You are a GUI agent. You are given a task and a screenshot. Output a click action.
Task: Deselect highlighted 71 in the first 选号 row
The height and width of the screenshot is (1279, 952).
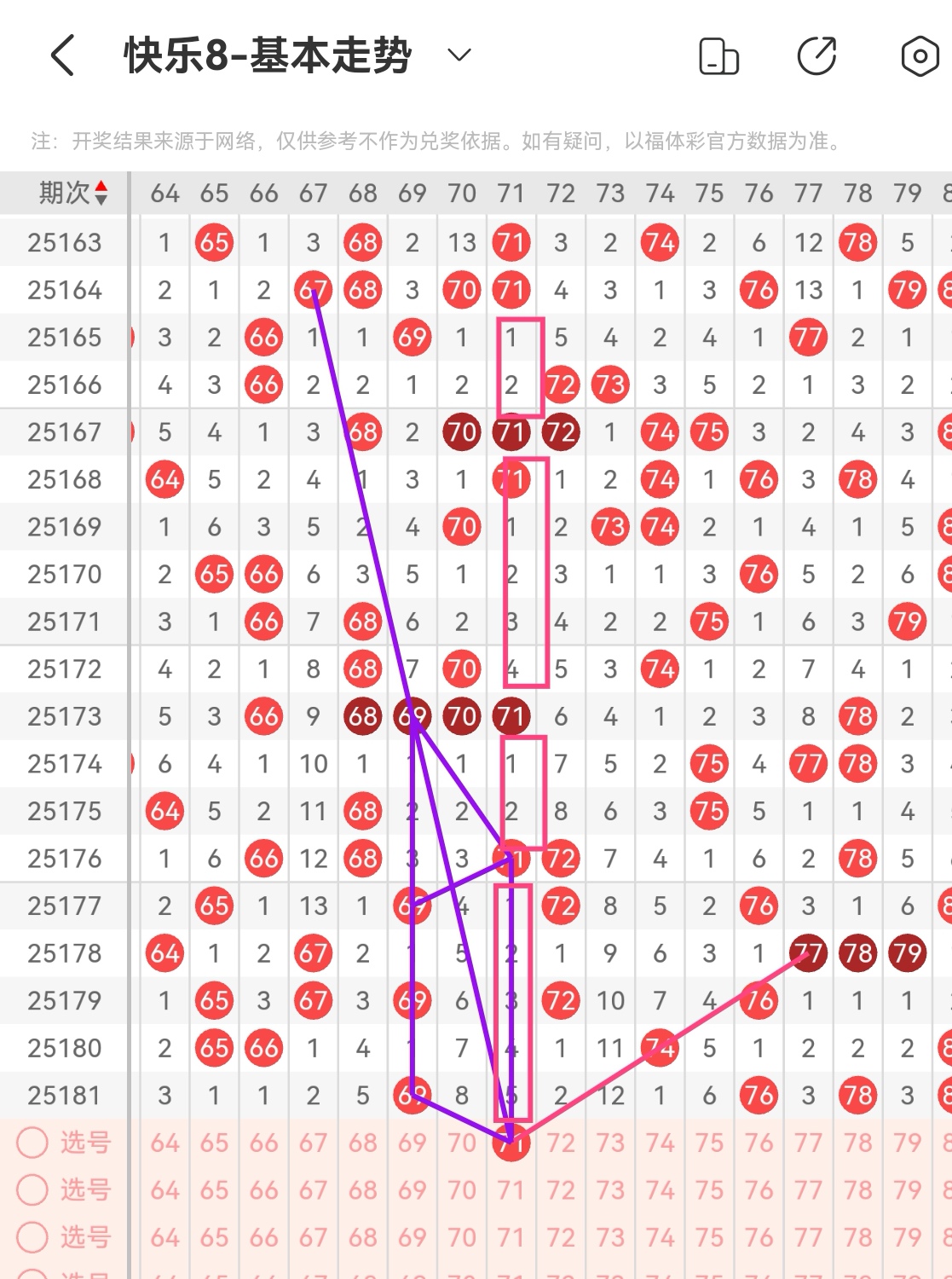click(x=511, y=1143)
